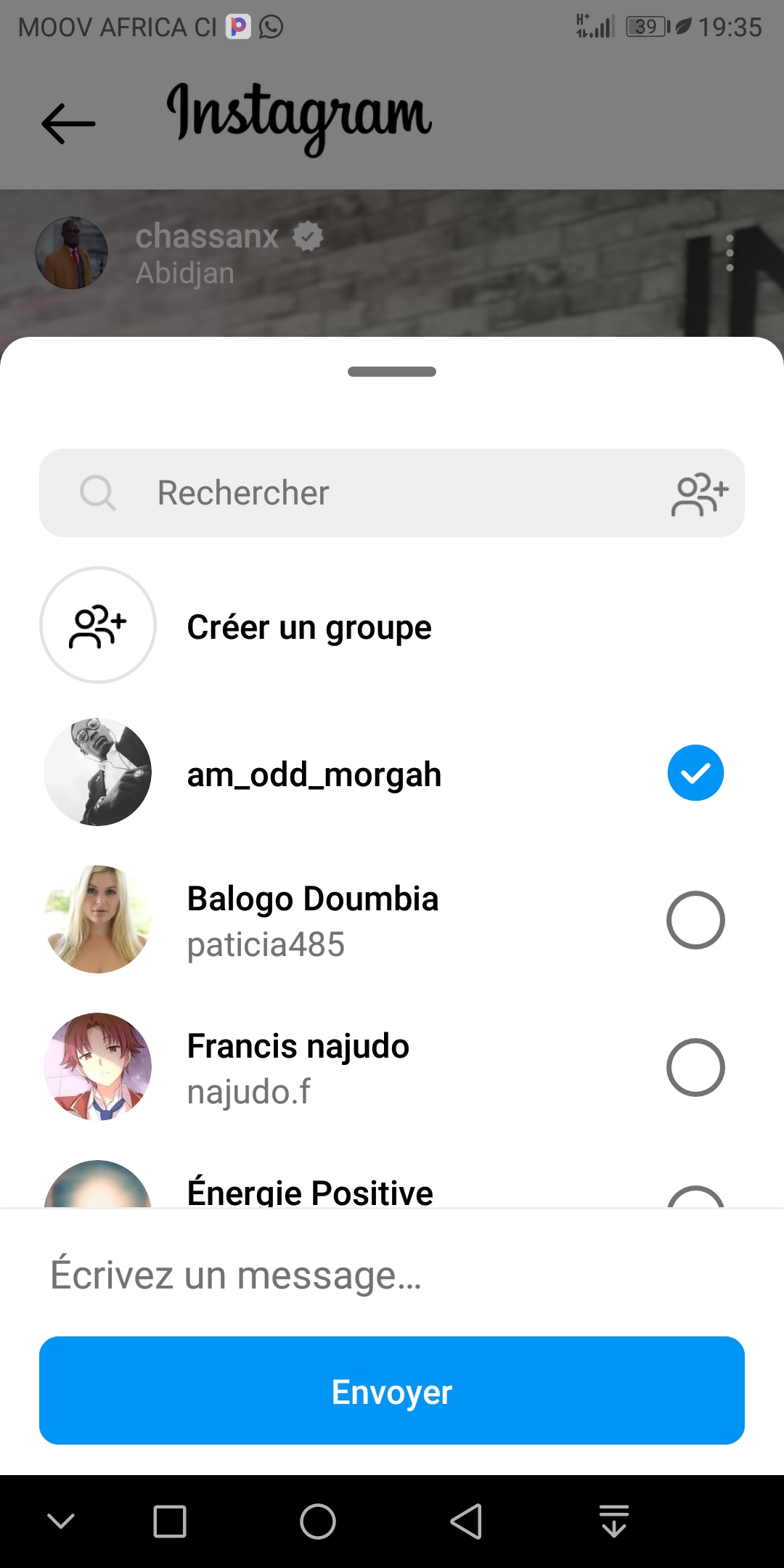This screenshot has width=784, height=1568.
Task: Tap the back arrow beside Instagram logo
Action: (68, 123)
